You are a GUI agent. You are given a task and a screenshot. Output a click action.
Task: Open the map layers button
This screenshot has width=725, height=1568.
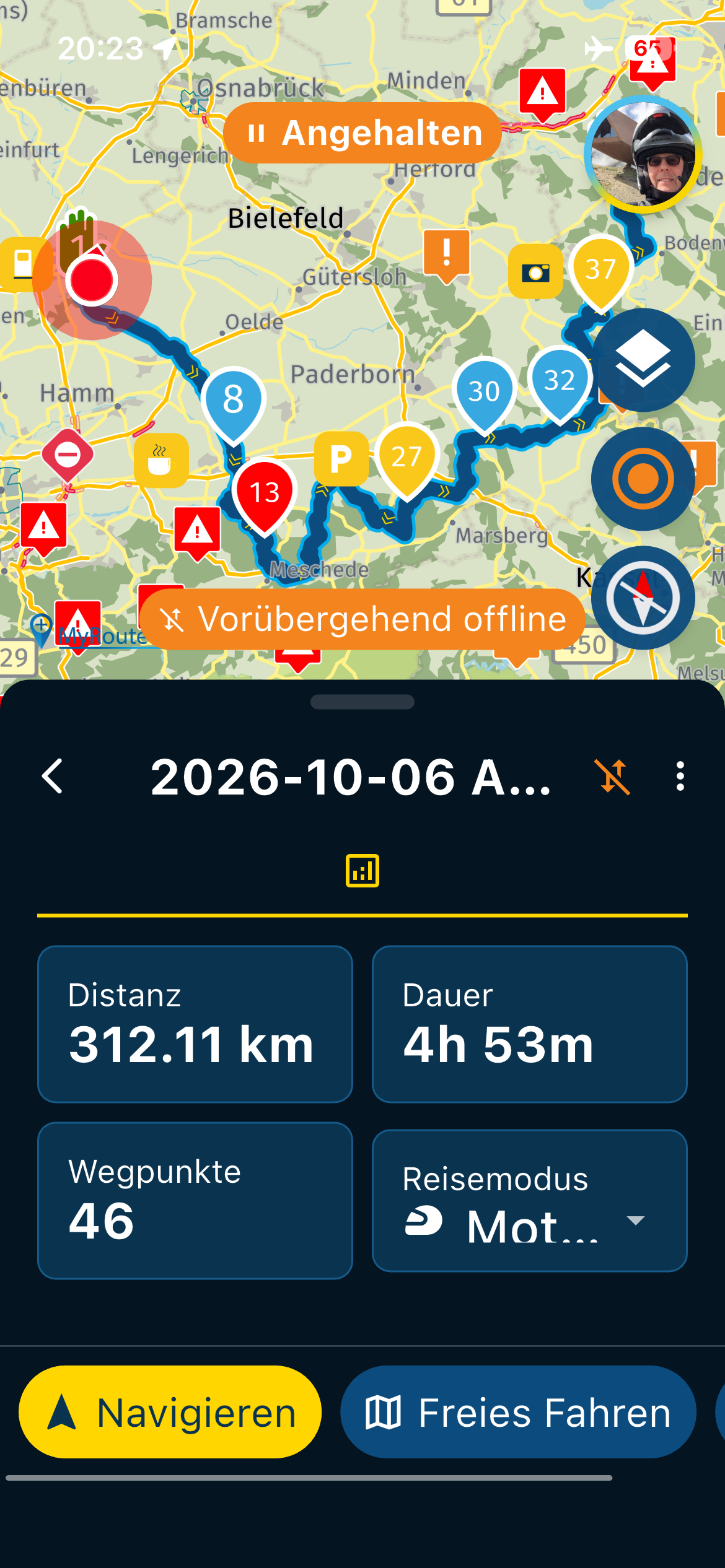643,360
